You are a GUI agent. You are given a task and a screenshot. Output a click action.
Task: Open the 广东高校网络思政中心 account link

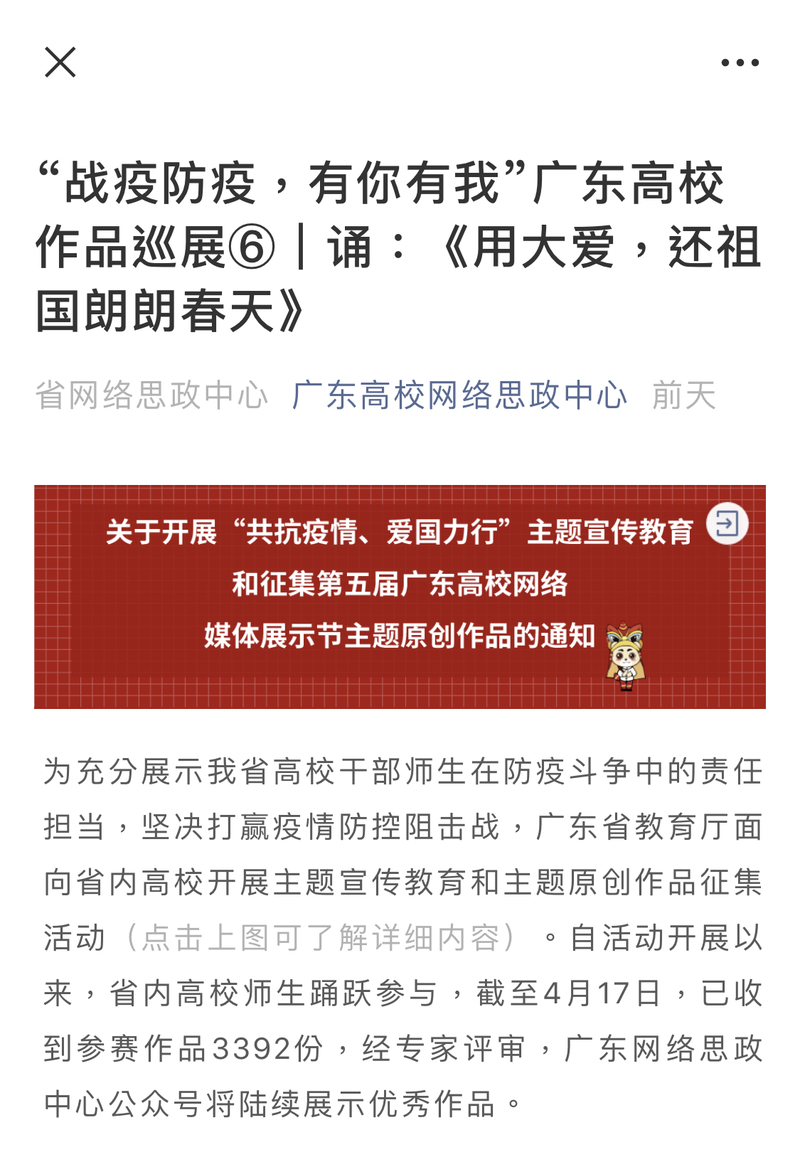tap(459, 396)
